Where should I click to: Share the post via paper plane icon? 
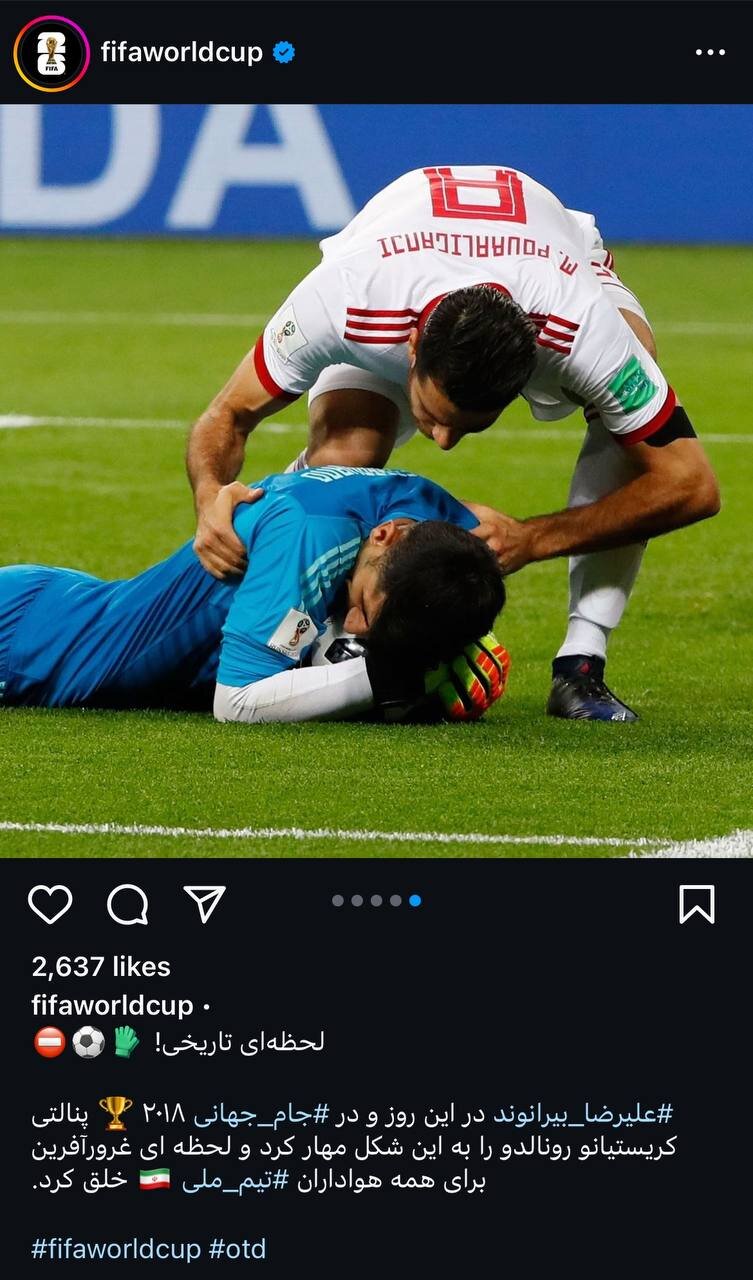pos(205,902)
